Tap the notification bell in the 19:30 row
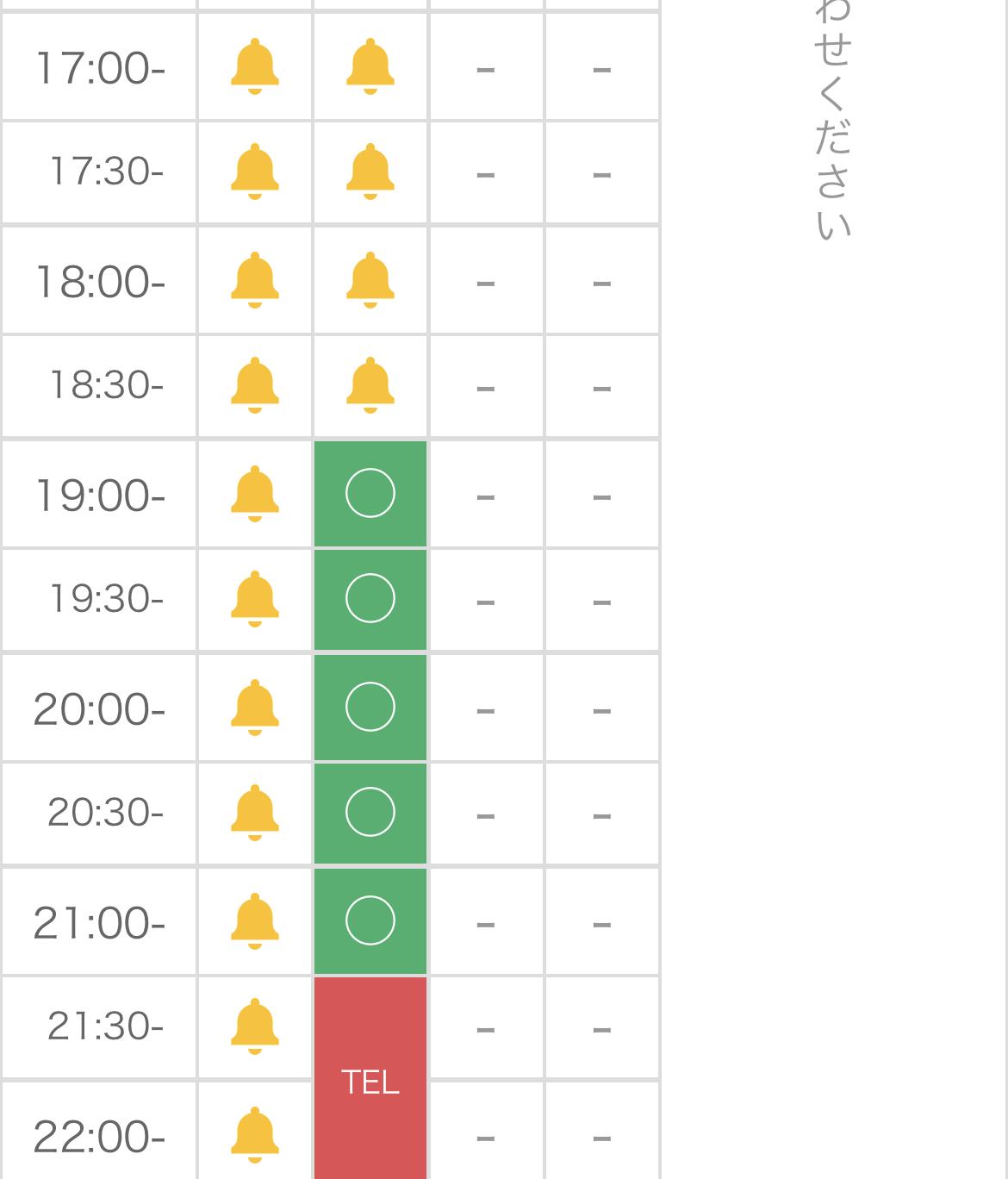The height and width of the screenshot is (1179, 1008). [x=255, y=599]
